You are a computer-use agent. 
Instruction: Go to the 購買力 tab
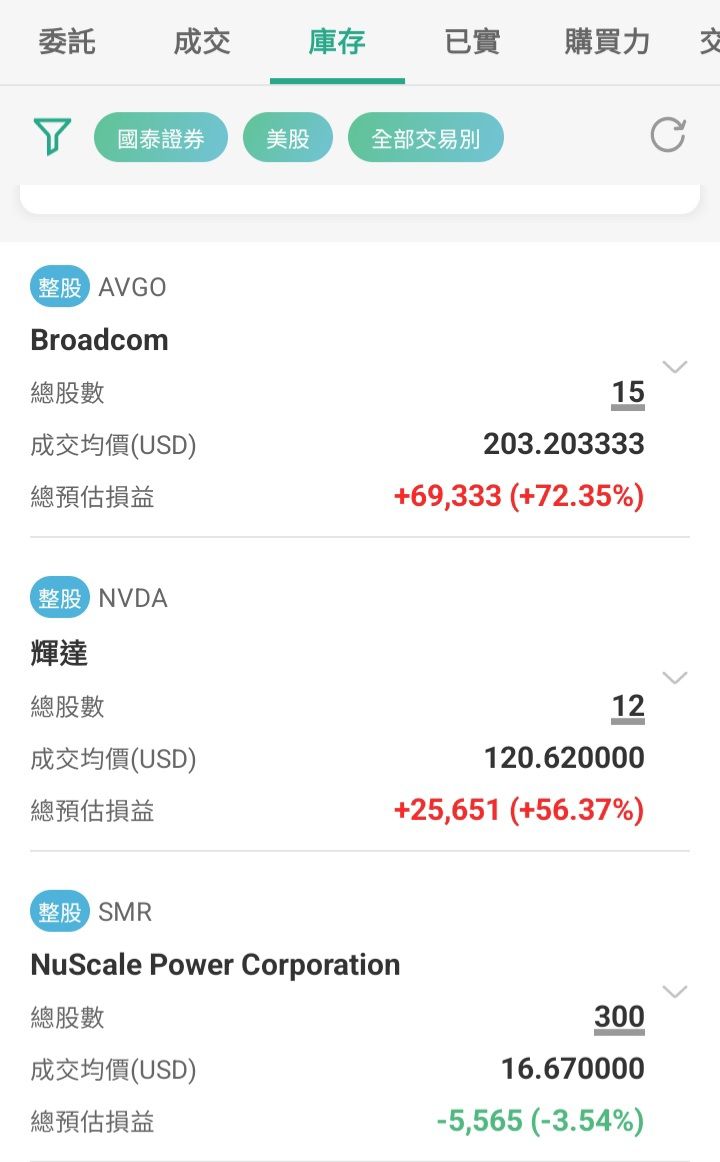coord(607,42)
